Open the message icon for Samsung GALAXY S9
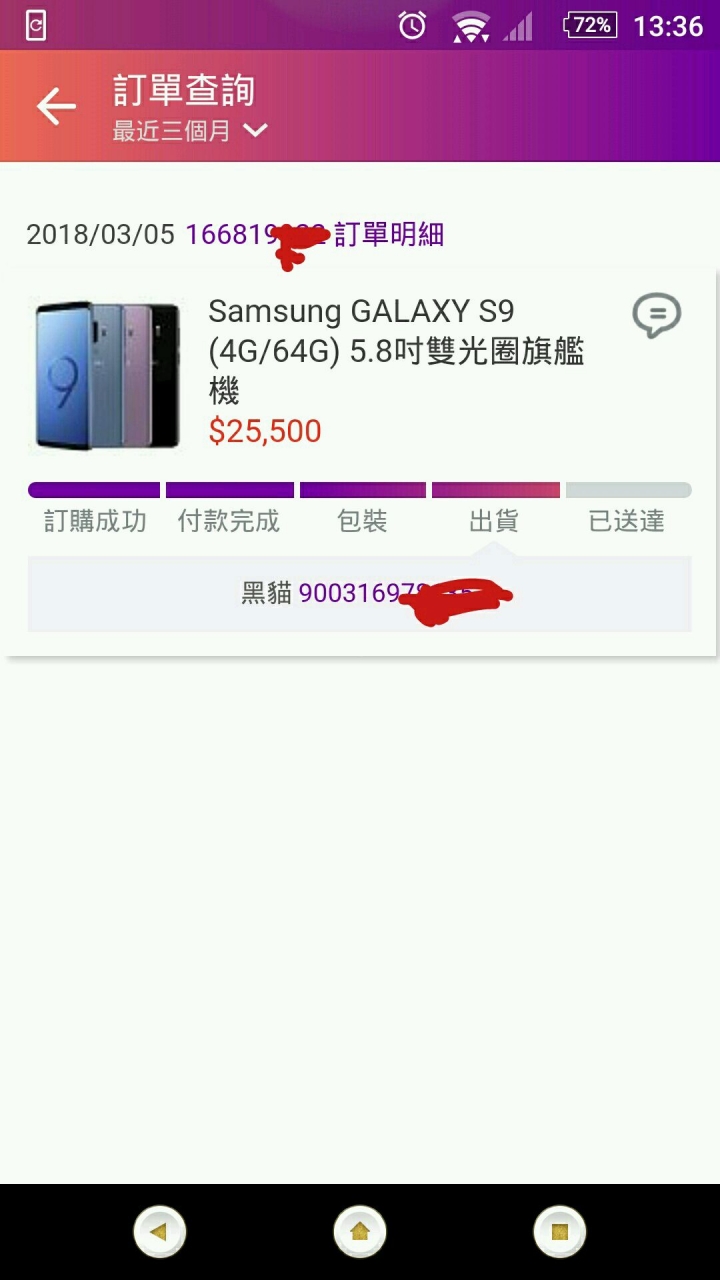Image resolution: width=720 pixels, height=1280 pixels. [656, 316]
